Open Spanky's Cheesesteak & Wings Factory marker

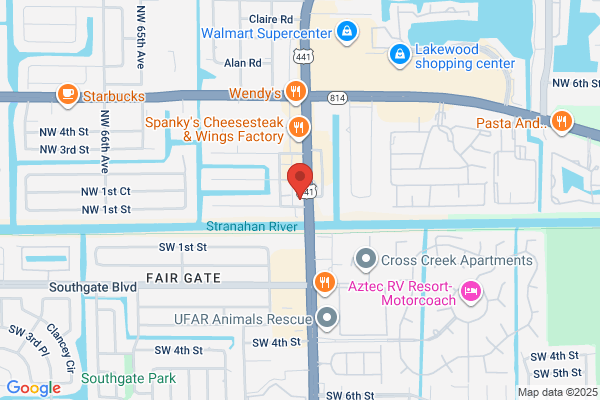[299, 129]
